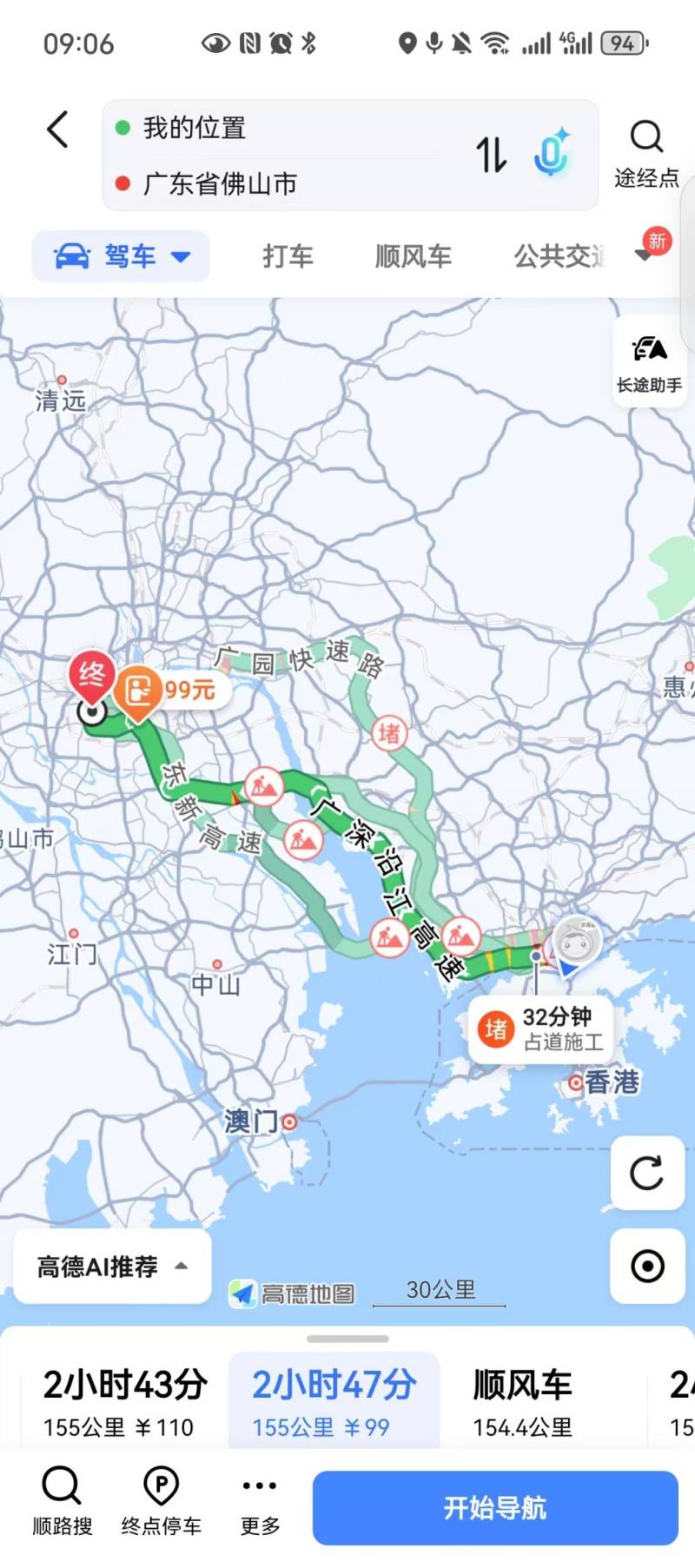
Task: Switch to the 打车 tab
Action: click(288, 256)
